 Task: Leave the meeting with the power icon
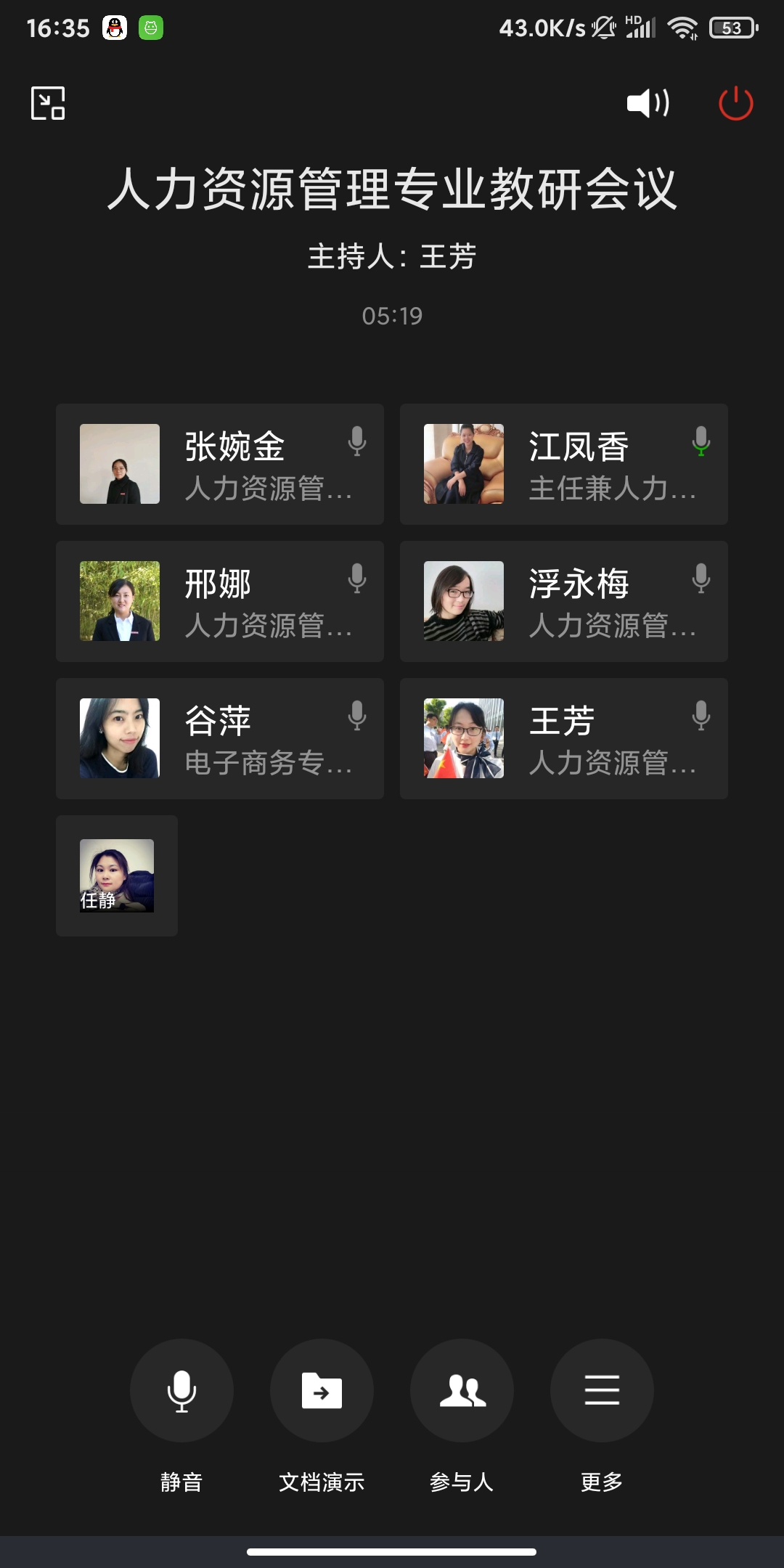click(735, 103)
